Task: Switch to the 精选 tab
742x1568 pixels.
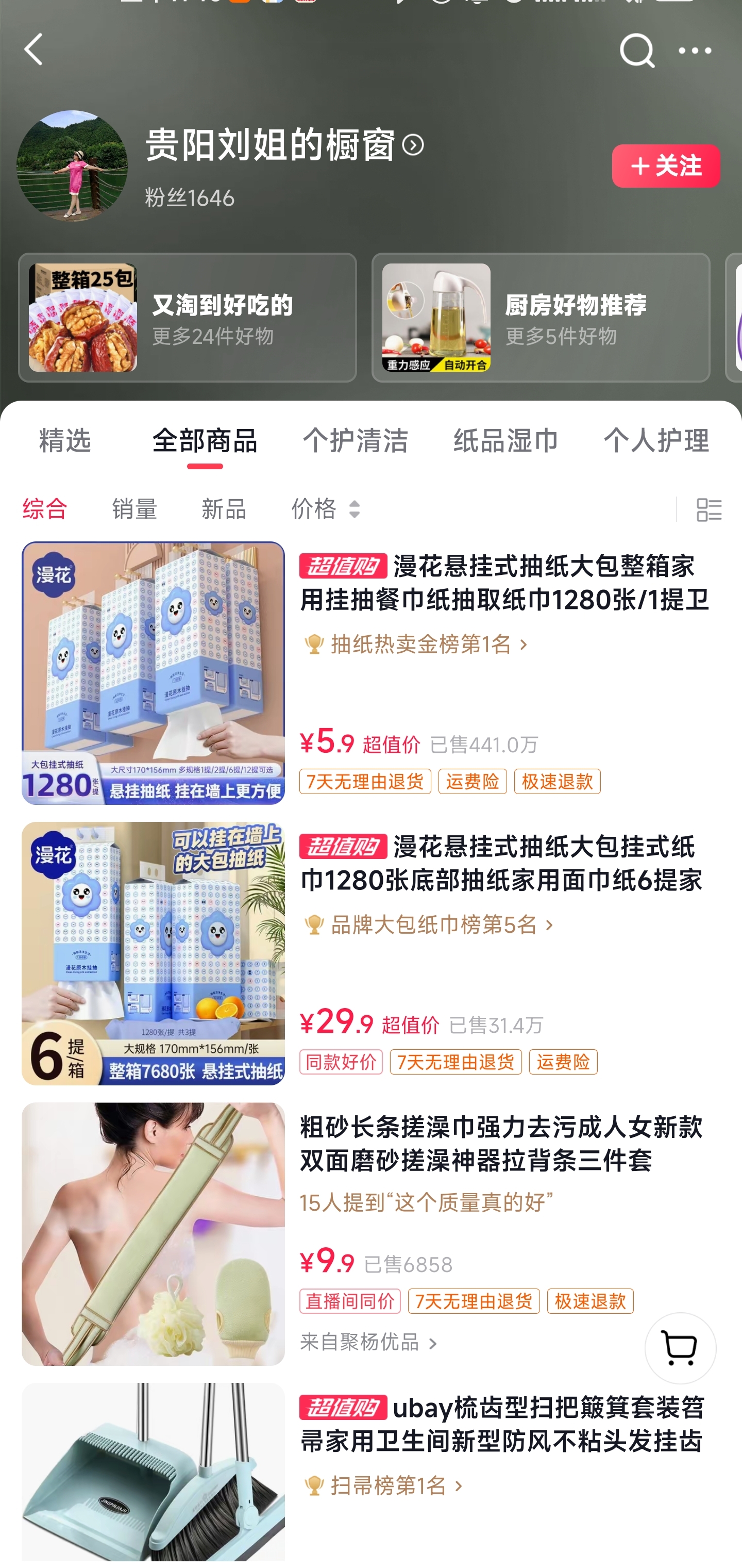Action: point(65,440)
